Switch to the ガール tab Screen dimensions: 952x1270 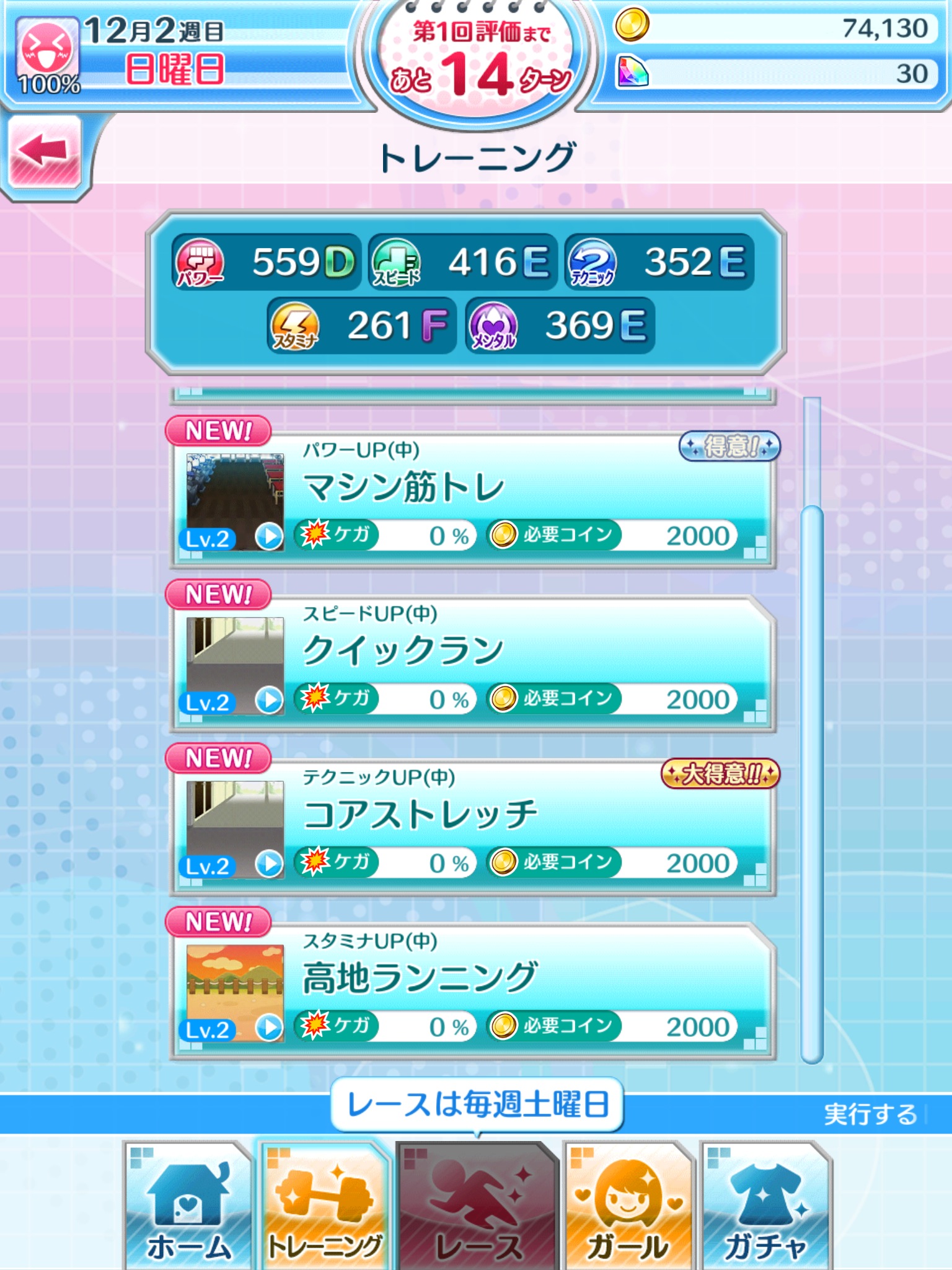coord(627,1206)
